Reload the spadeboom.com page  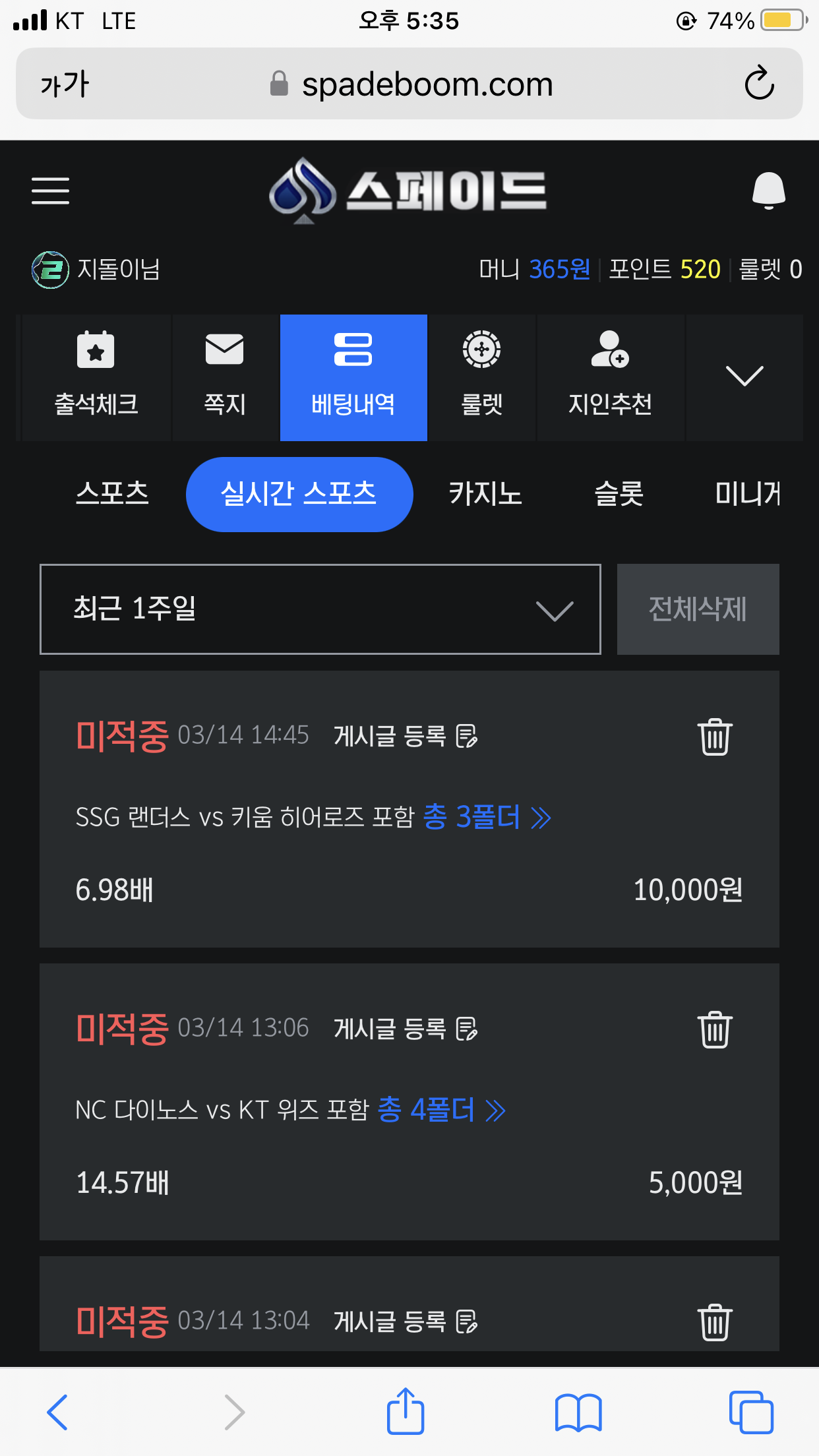(x=759, y=83)
